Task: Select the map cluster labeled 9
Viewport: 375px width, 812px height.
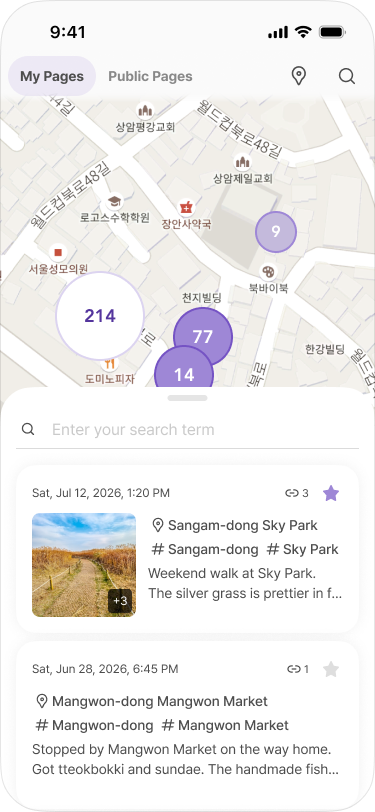Action: pos(276,231)
